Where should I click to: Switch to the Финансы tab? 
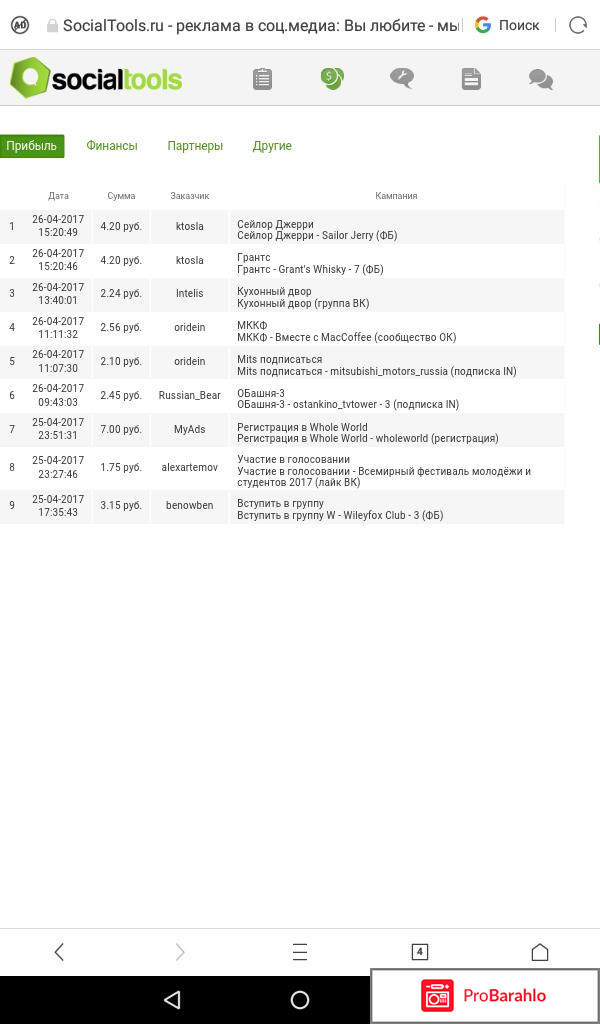click(112, 146)
